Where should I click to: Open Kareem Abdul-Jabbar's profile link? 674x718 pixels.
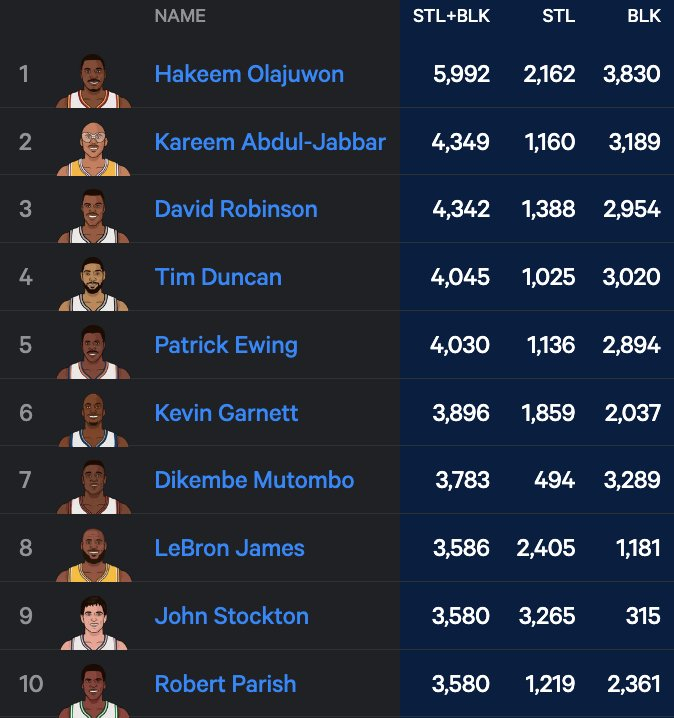(270, 142)
